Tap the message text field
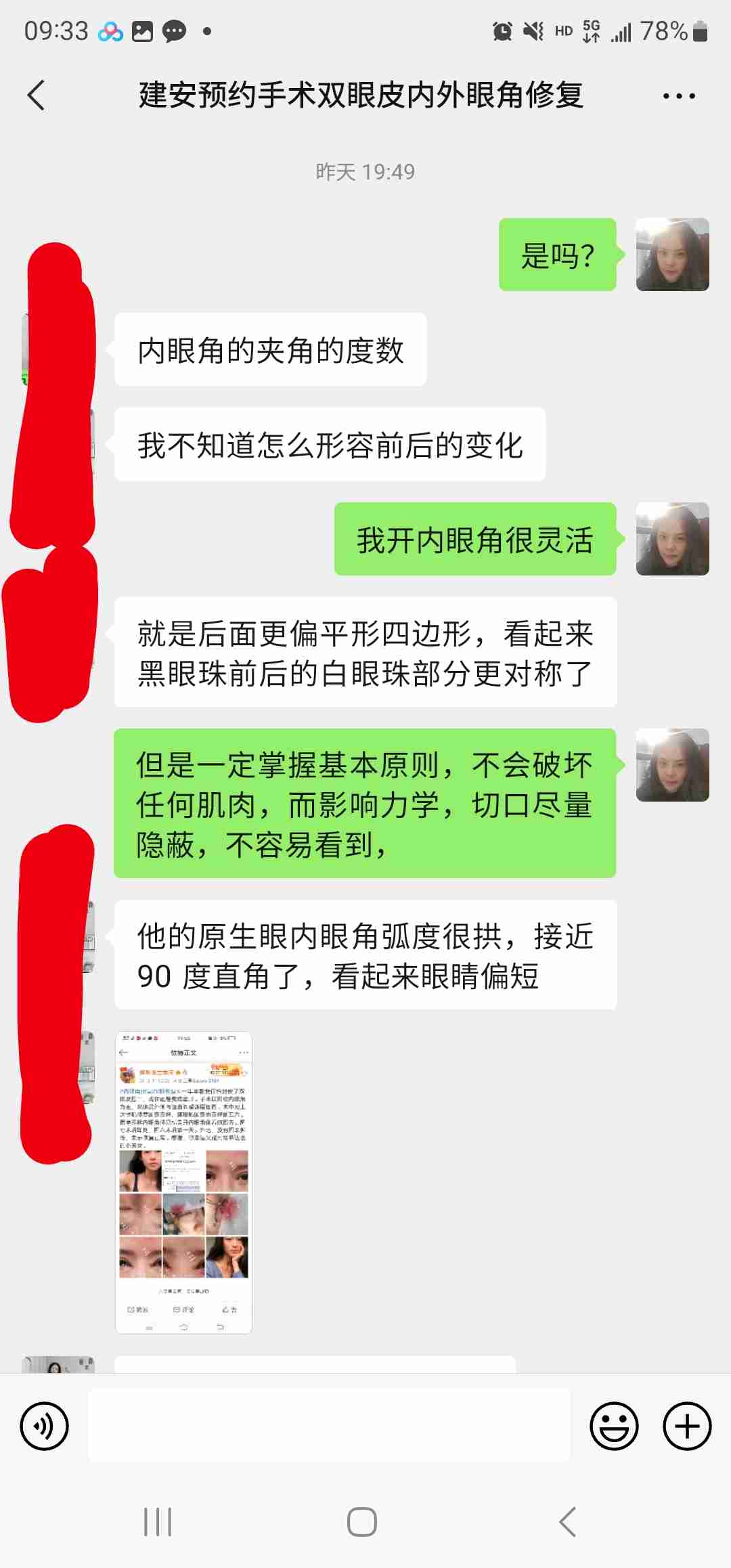This screenshot has width=731, height=1568. tap(329, 1426)
